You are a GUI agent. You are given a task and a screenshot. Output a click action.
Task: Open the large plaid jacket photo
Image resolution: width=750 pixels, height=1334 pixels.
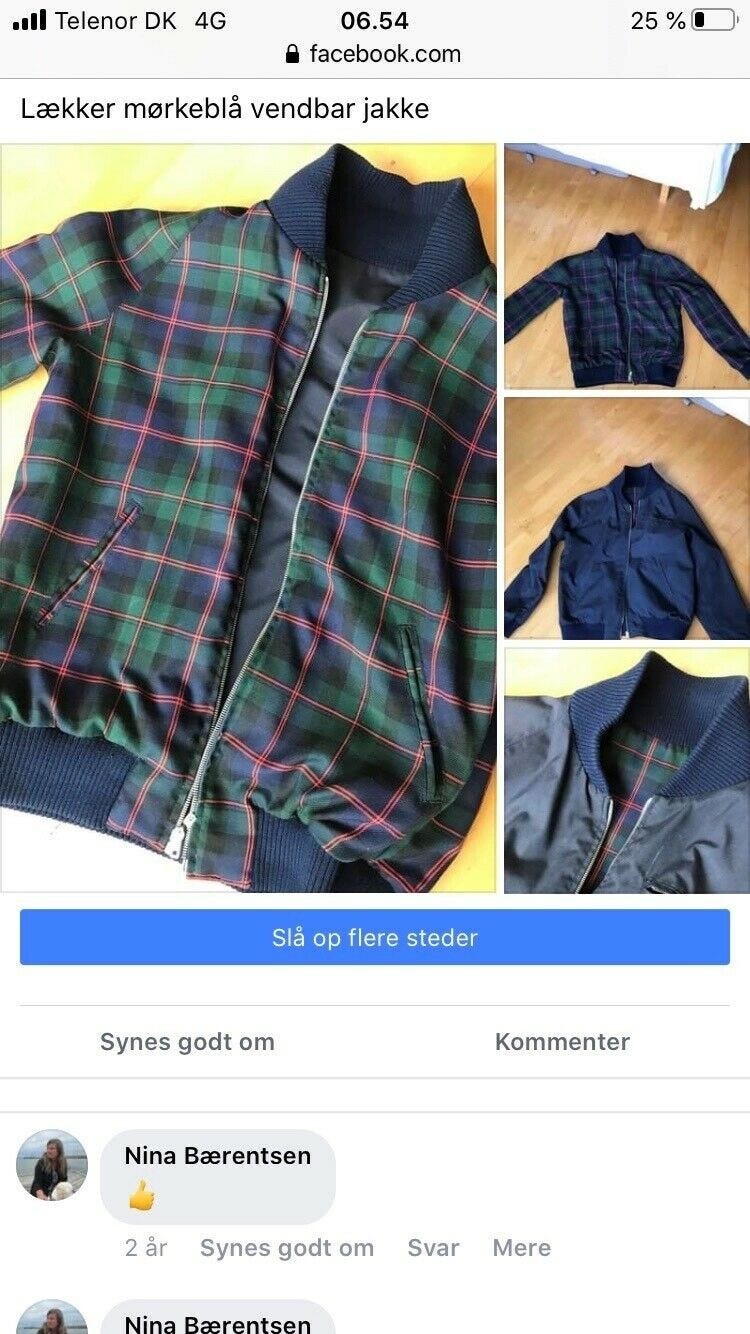coord(248,518)
